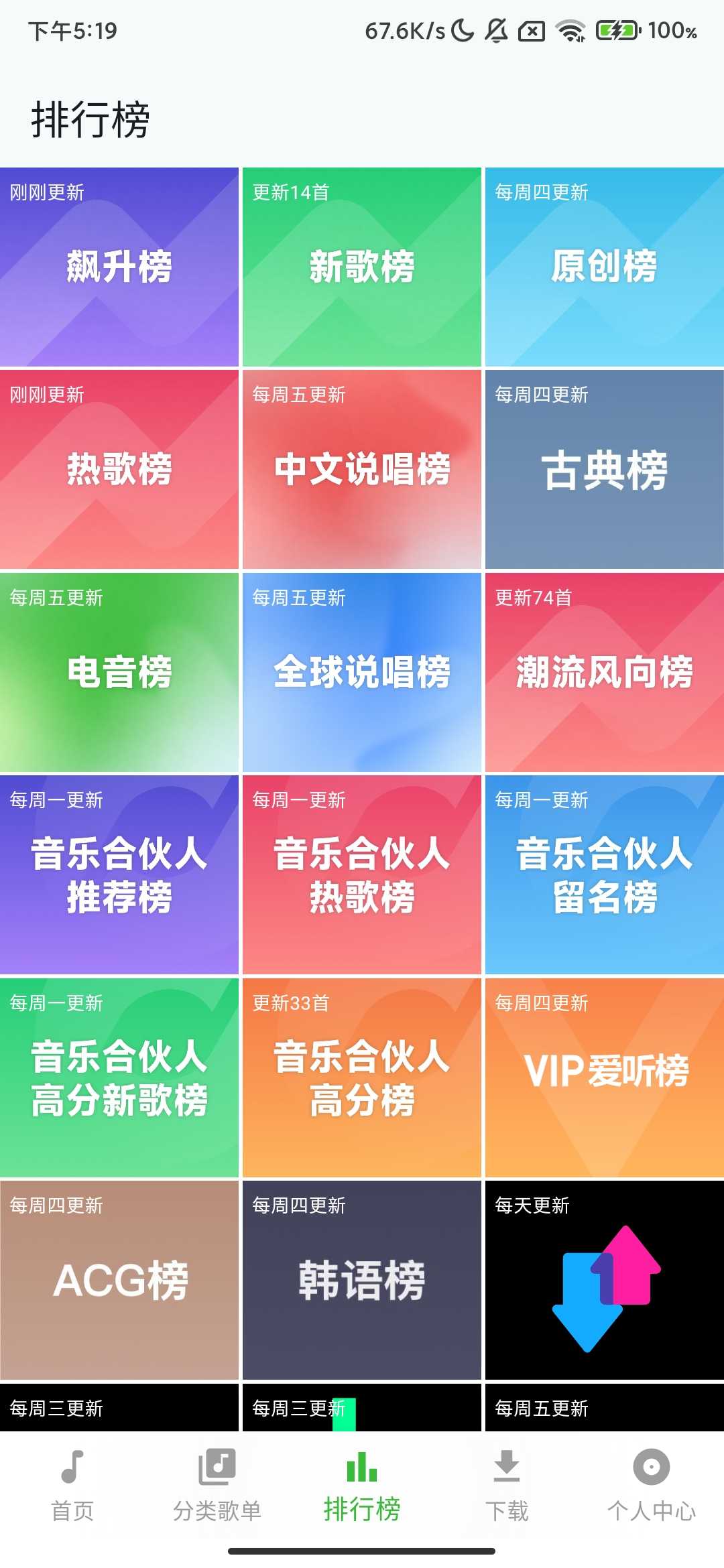
Task: Open the 热歌榜 chart
Action: point(120,469)
